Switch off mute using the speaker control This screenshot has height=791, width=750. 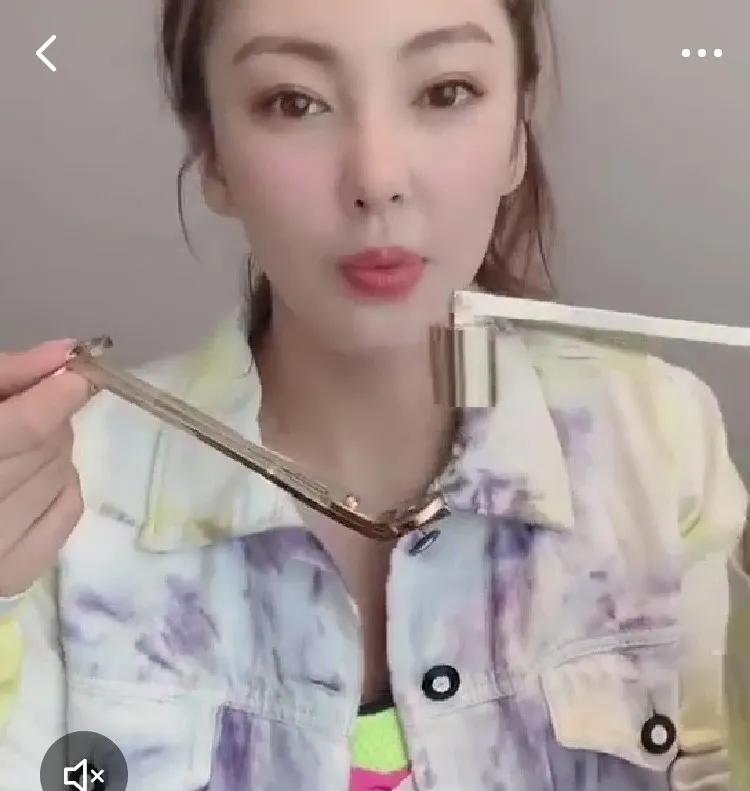(x=85, y=773)
